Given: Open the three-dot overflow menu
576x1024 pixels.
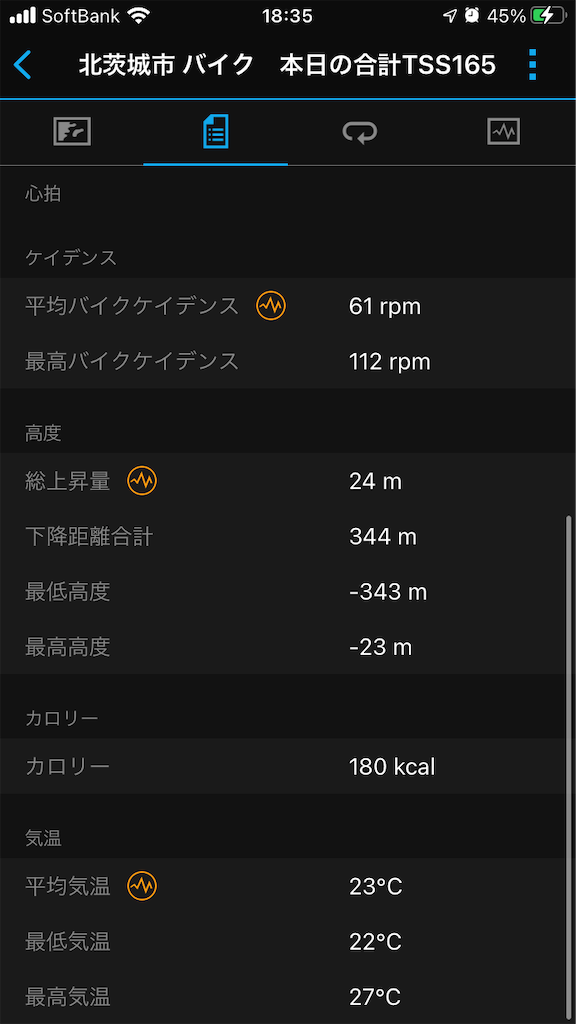Looking at the screenshot, I should (532, 65).
